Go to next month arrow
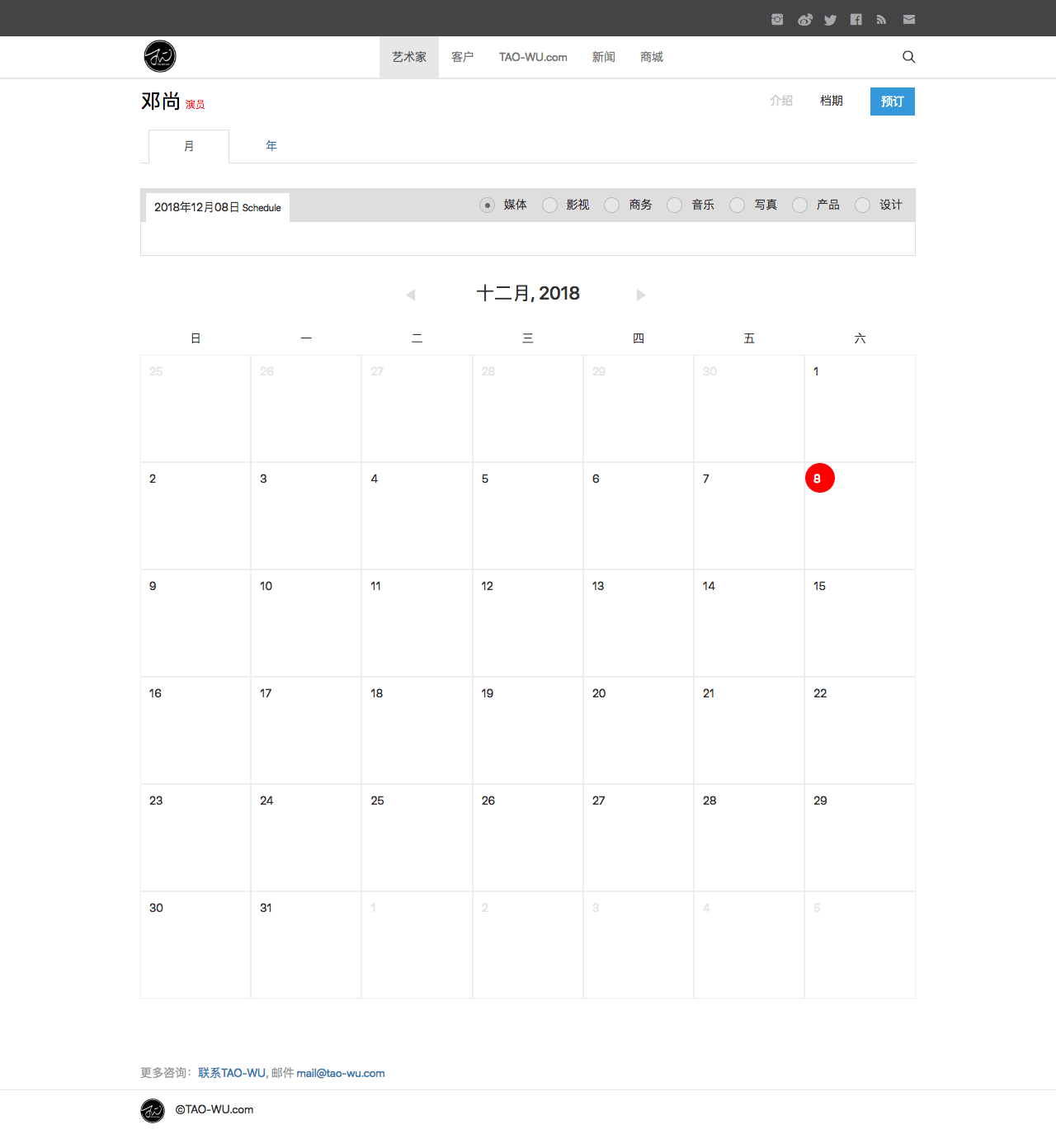 tap(641, 295)
